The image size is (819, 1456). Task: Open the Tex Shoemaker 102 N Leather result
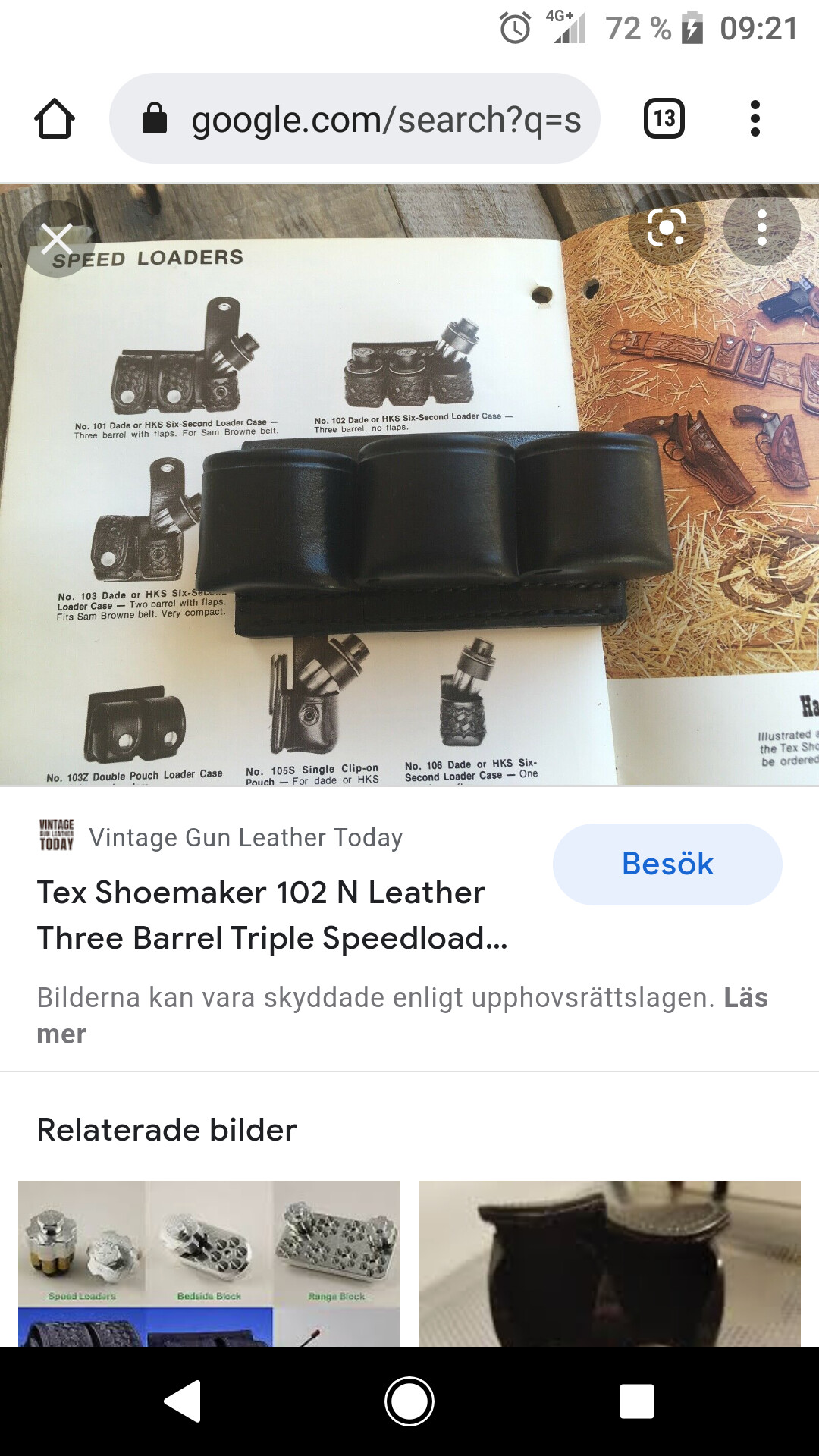(x=272, y=915)
